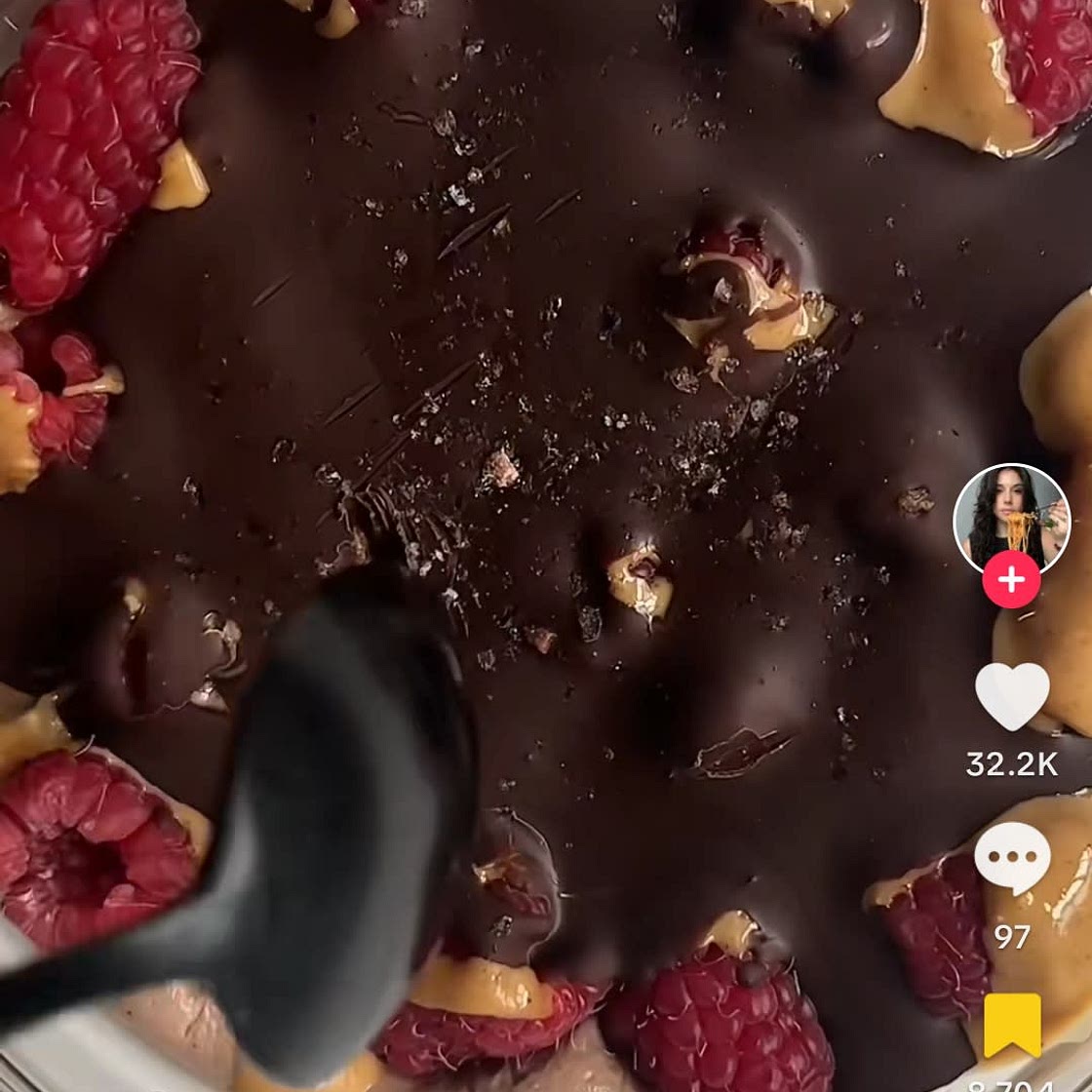Like this video with the heart

1012,696
